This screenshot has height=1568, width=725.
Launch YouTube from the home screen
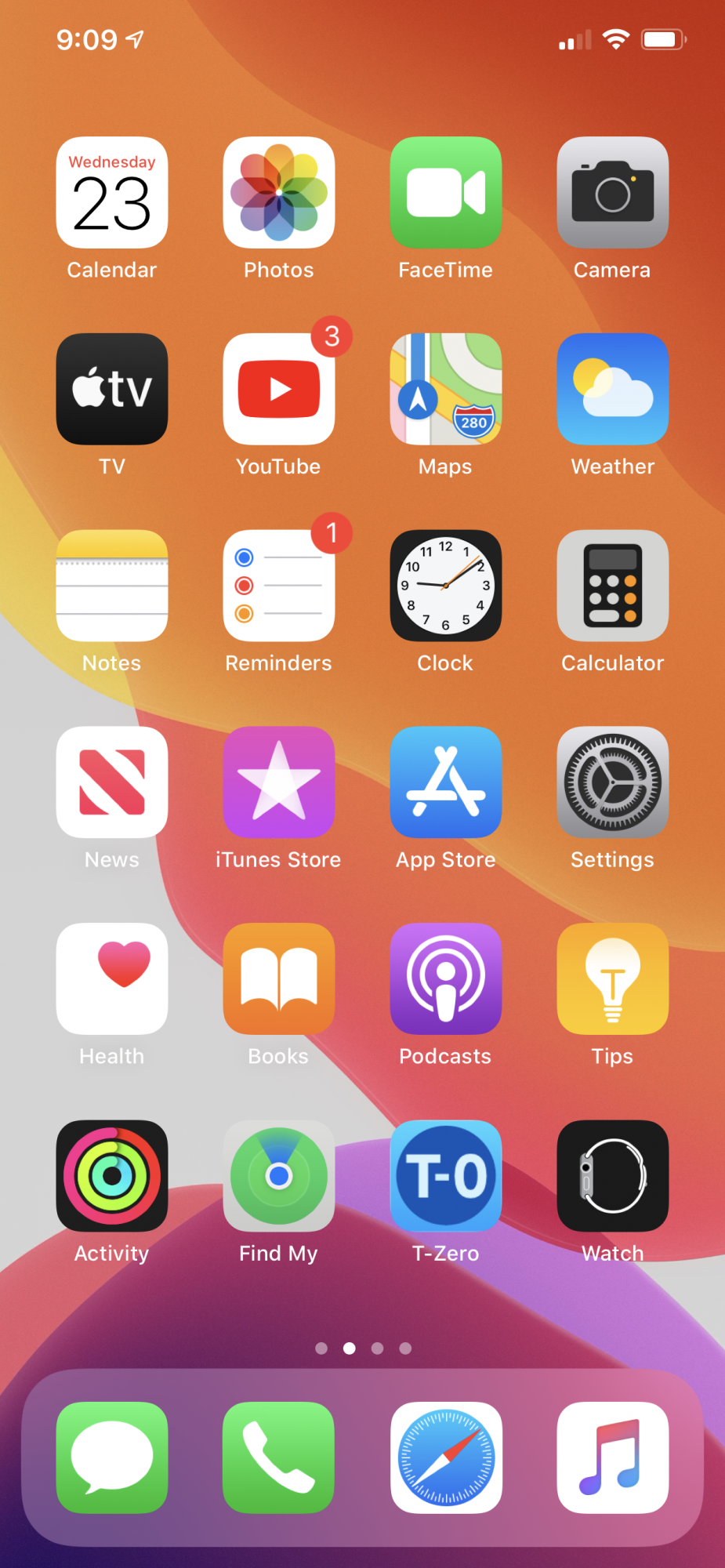point(279,390)
